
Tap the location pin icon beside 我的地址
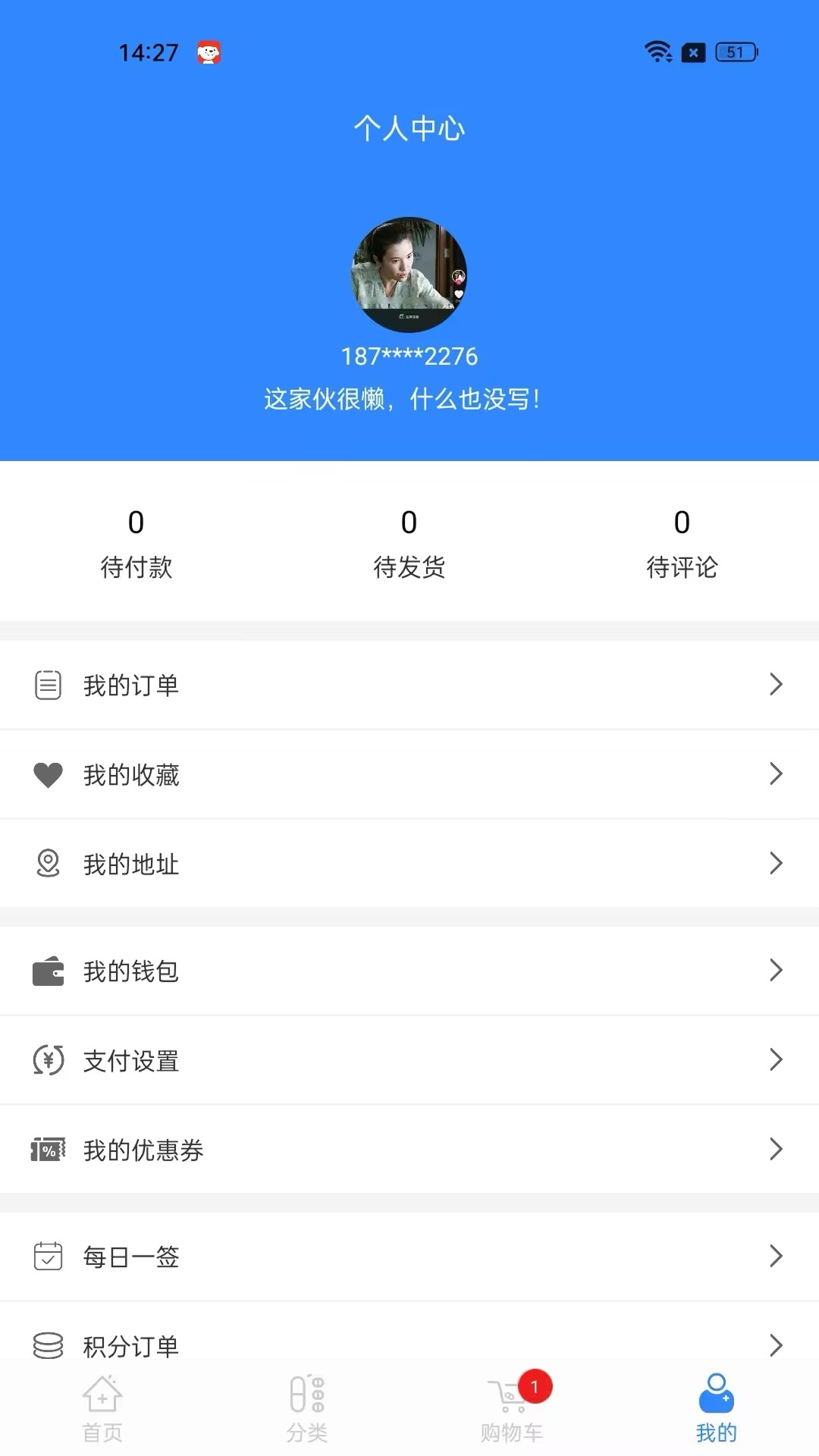48,863
